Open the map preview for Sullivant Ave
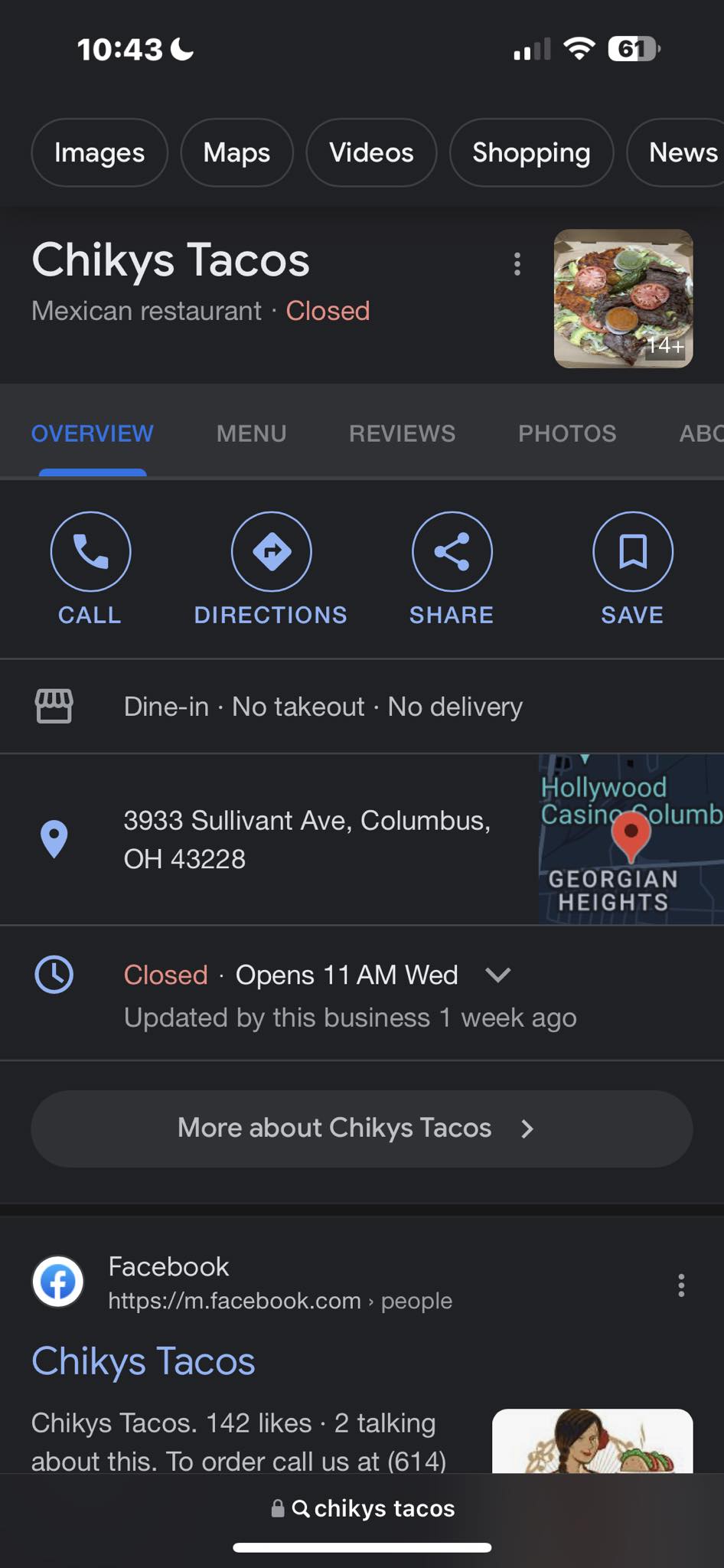 [631, 839]
